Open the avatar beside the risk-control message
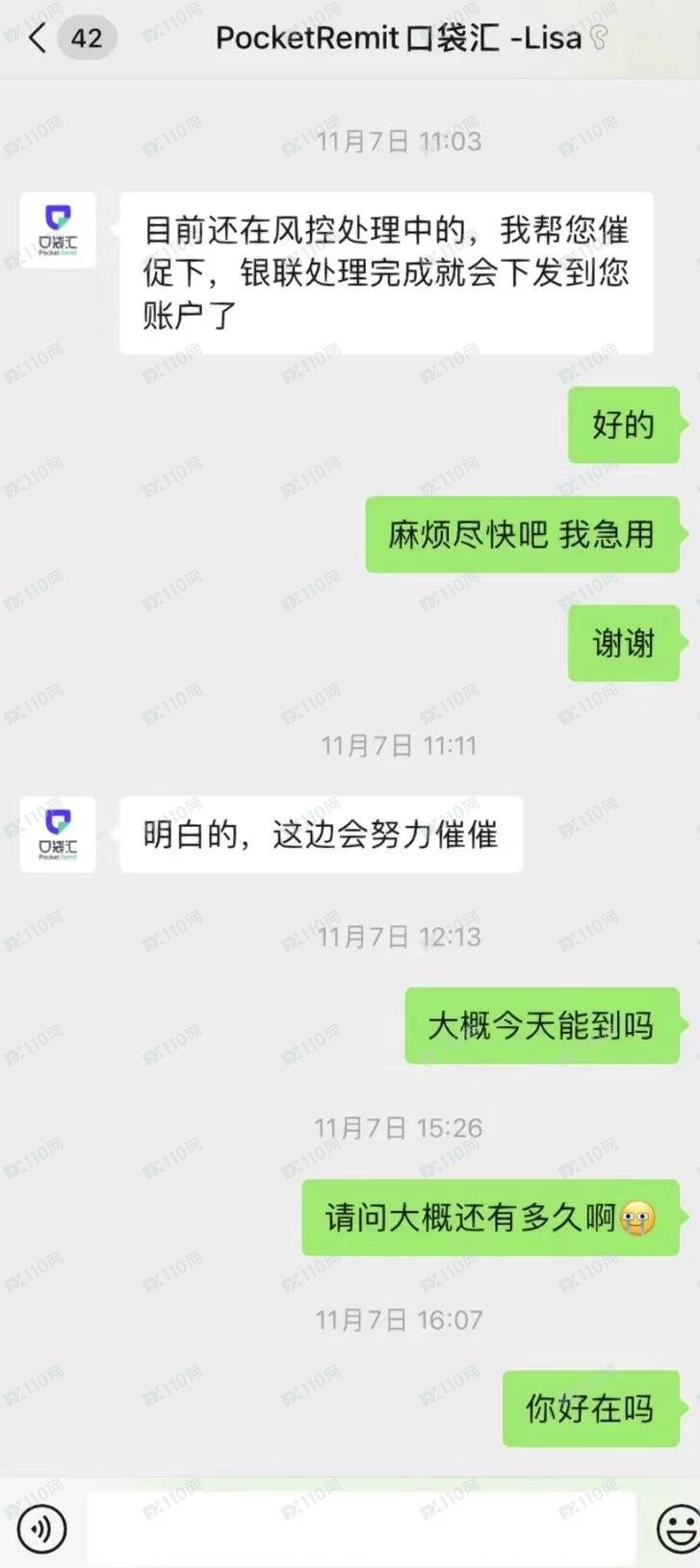 58,230
